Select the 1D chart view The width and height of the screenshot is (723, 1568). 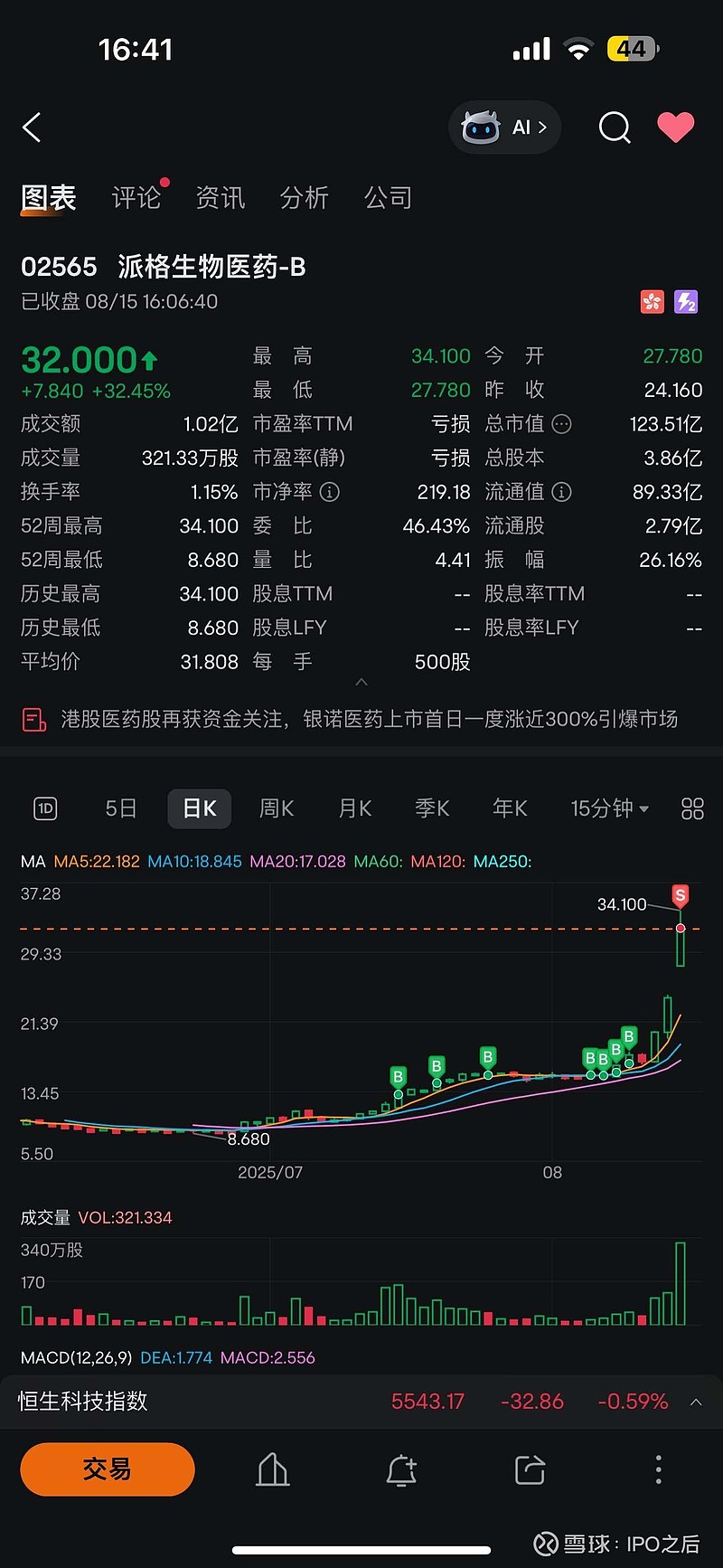tap(45, 808)
